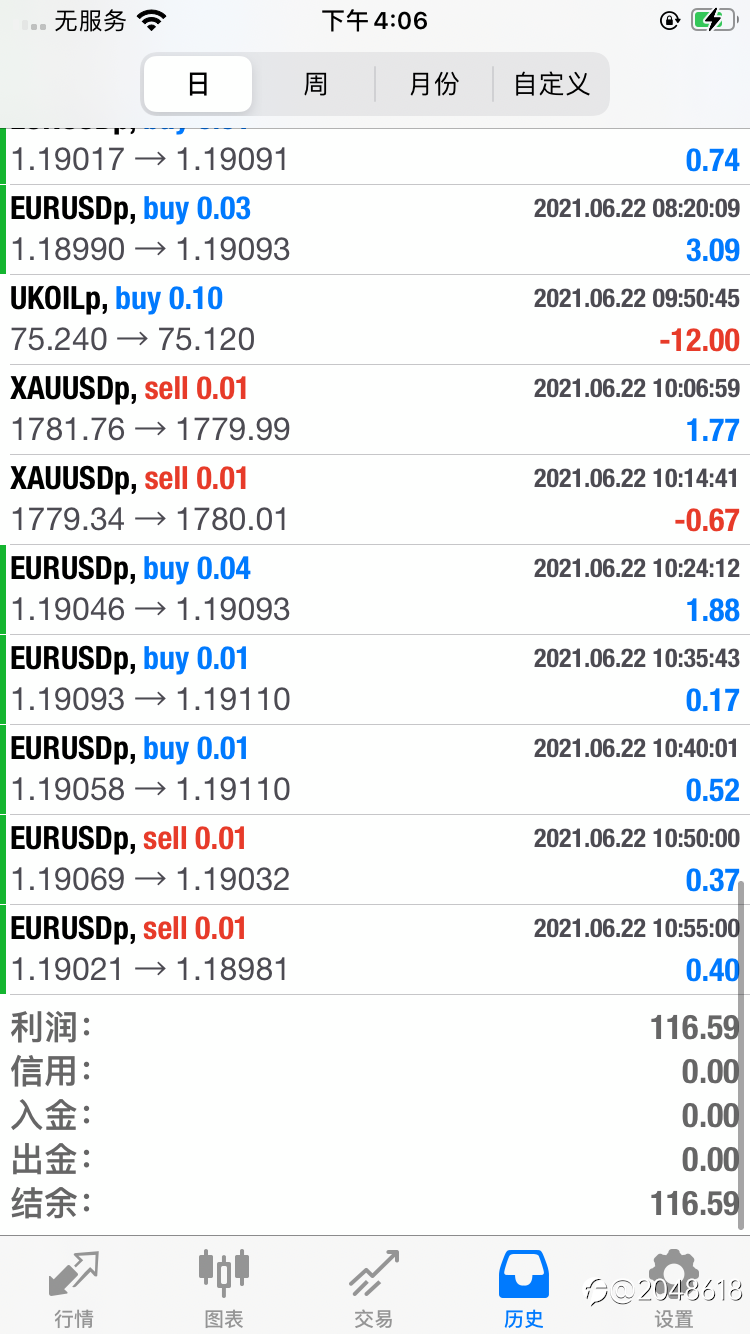Viewport: 750px width, 1334px height.
Task: Expand the EURUSDp buy 0.04 trade
Action: pos(375,590)
